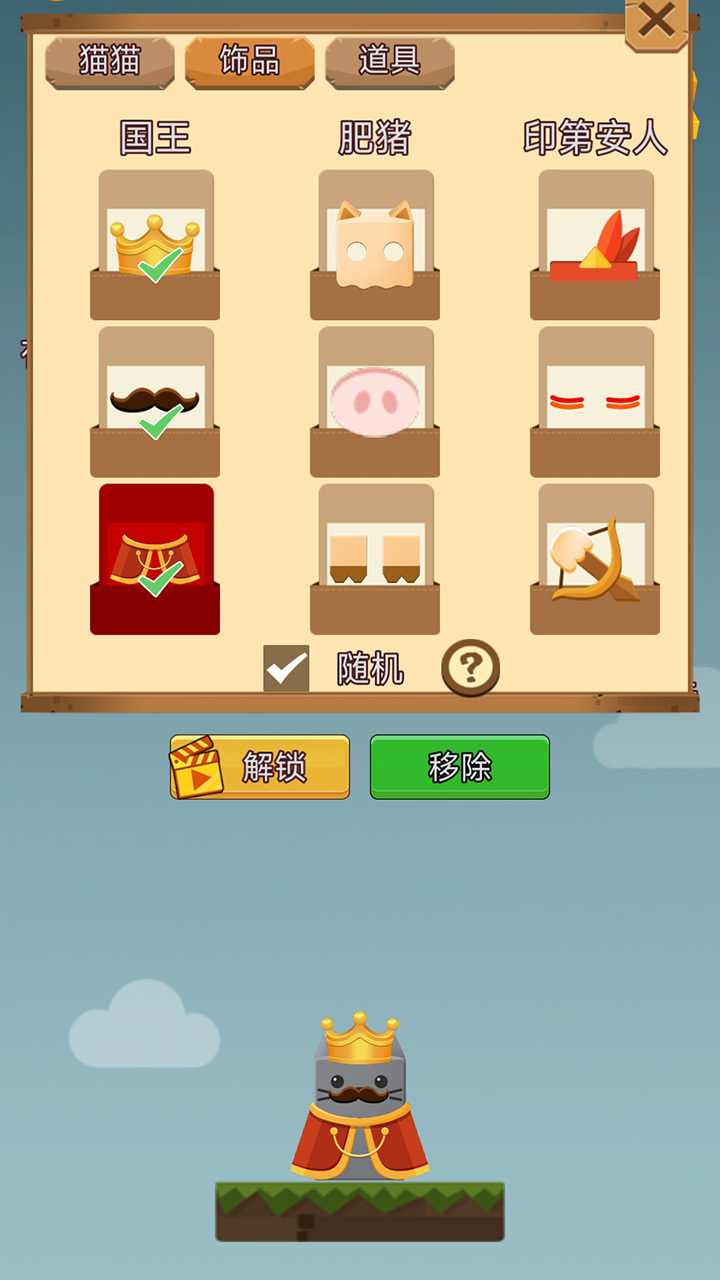Screen dimensions: 720x1280
Task: Select the golden crown accessory
Action: [x=155, y=246]
